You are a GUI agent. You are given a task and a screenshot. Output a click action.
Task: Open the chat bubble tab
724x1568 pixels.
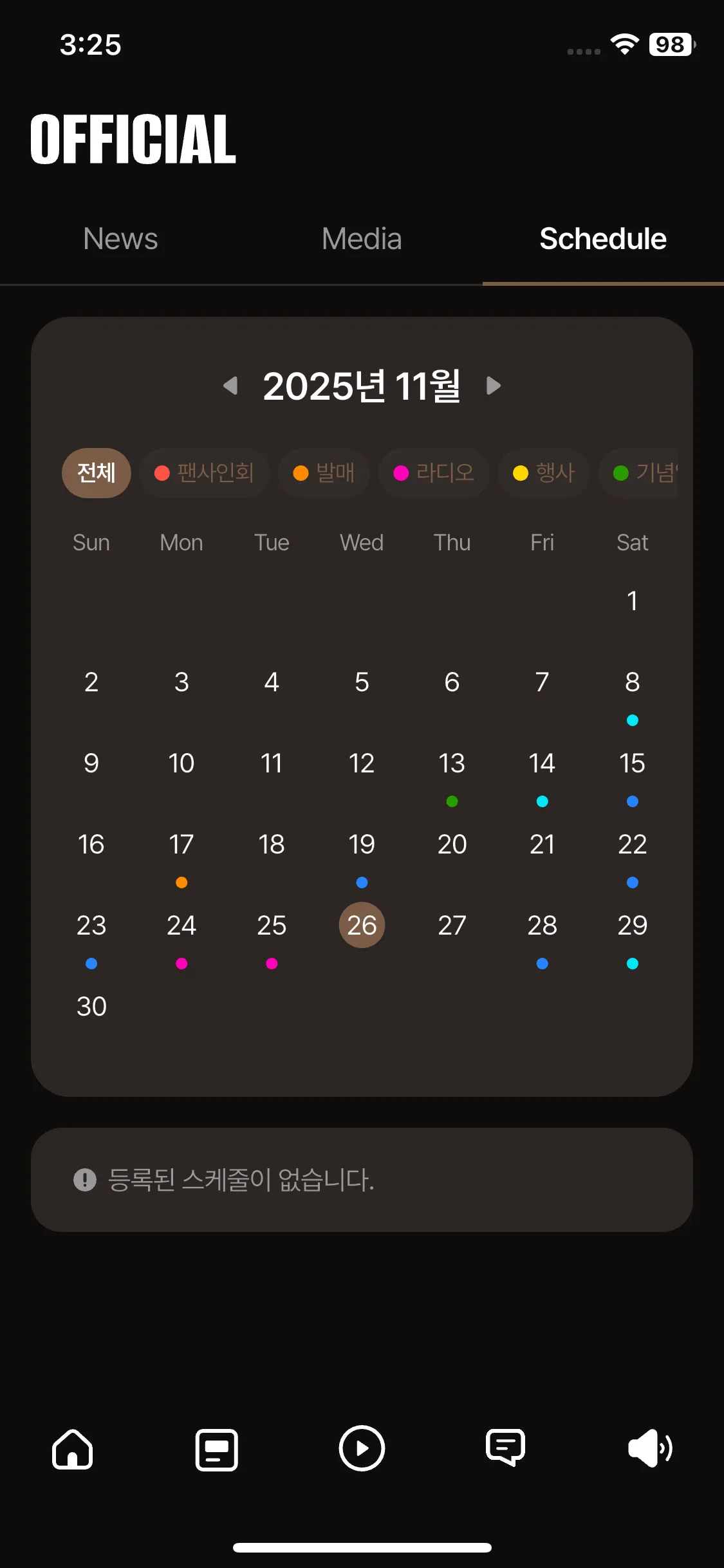506,1448
